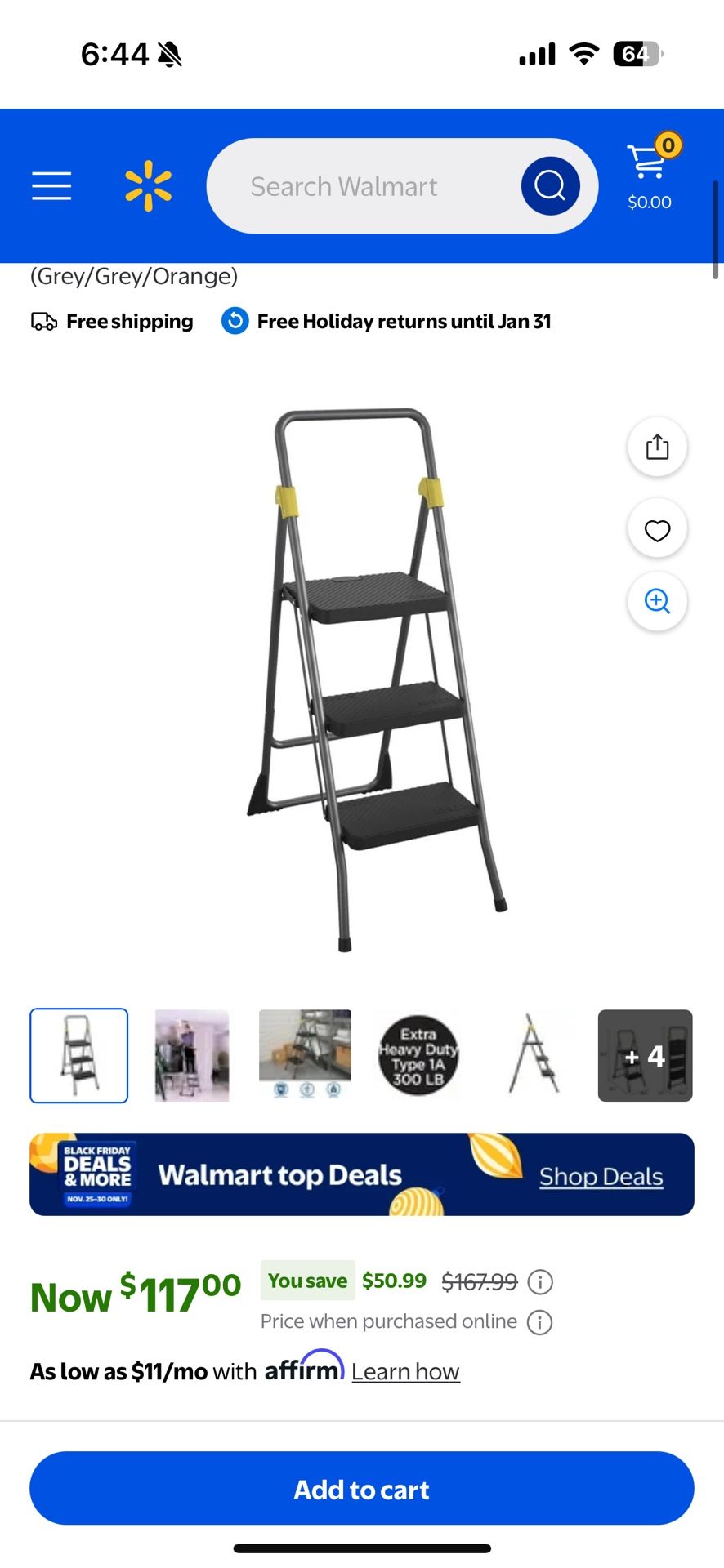Open Shop Deals link in banner
Image resolution: width=724 pixels, height=1568 pixels.
pos(601,1177)
